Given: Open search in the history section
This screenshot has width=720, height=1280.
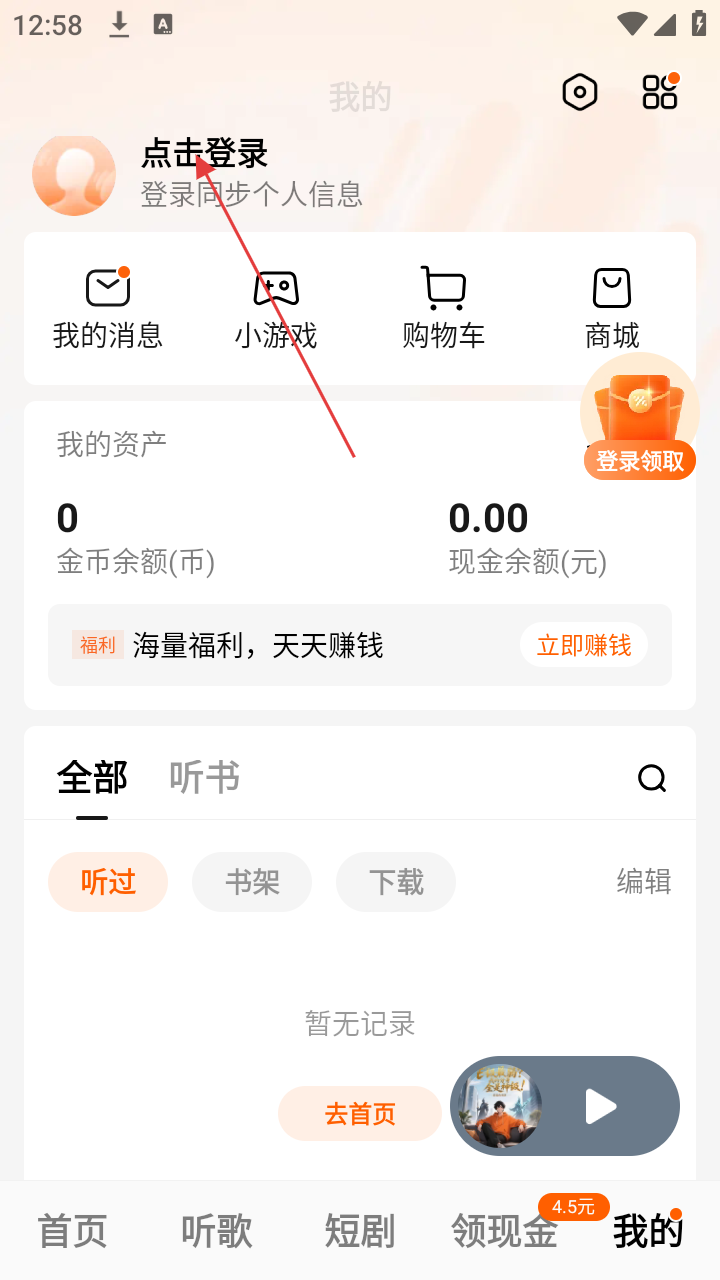Looking at the screenshot, I should pos(652,778).
